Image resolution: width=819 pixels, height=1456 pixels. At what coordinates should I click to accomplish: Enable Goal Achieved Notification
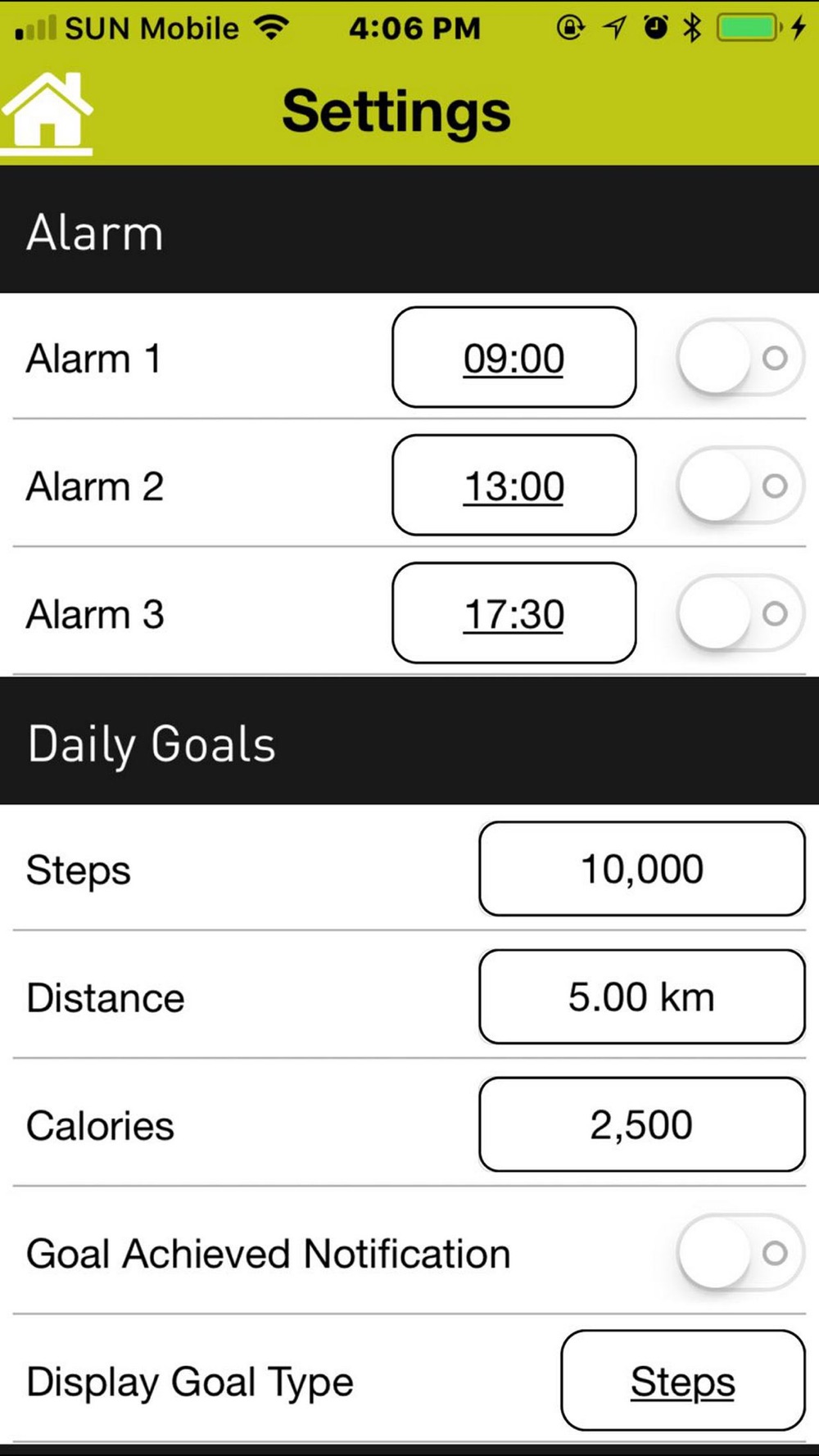click(x=740, y=1252)
